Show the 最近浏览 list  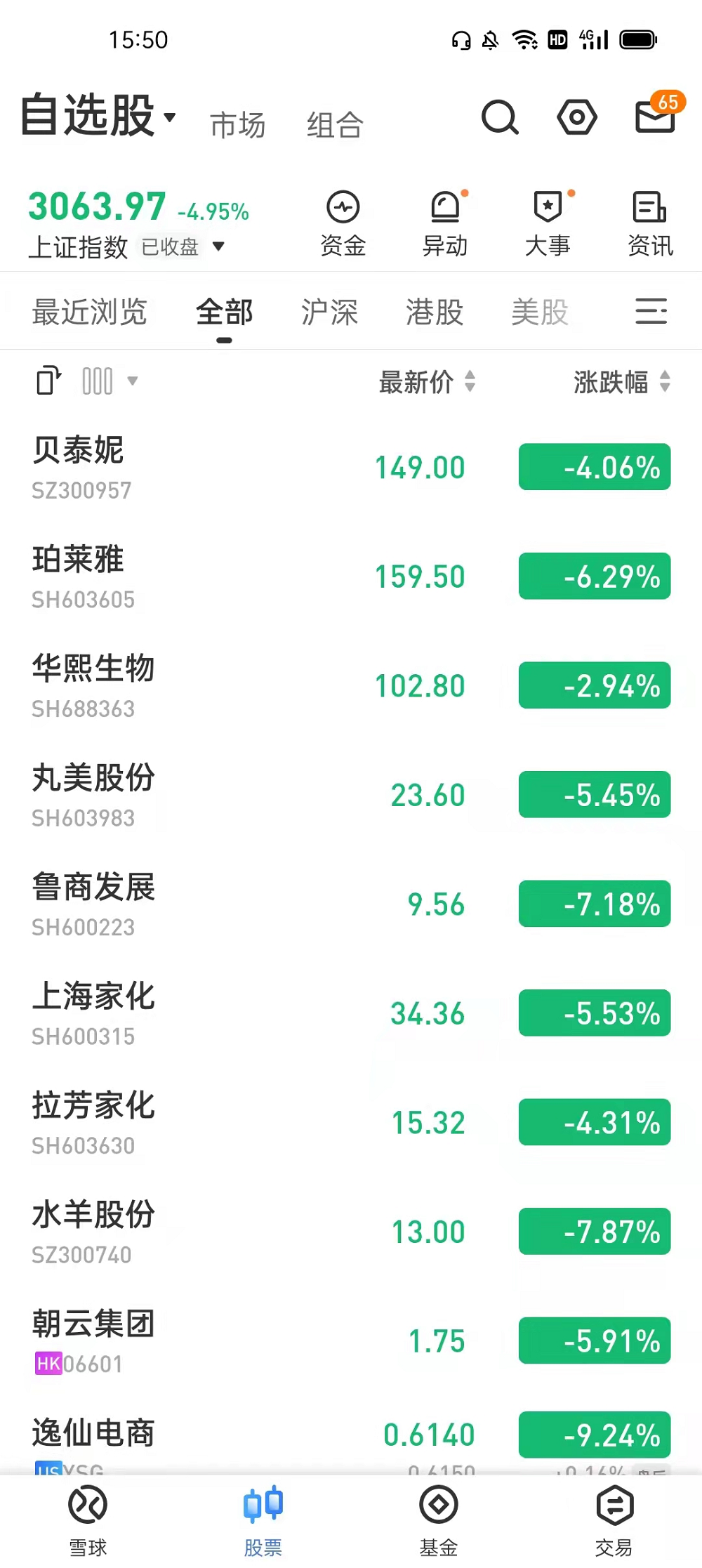pos(90,312)
